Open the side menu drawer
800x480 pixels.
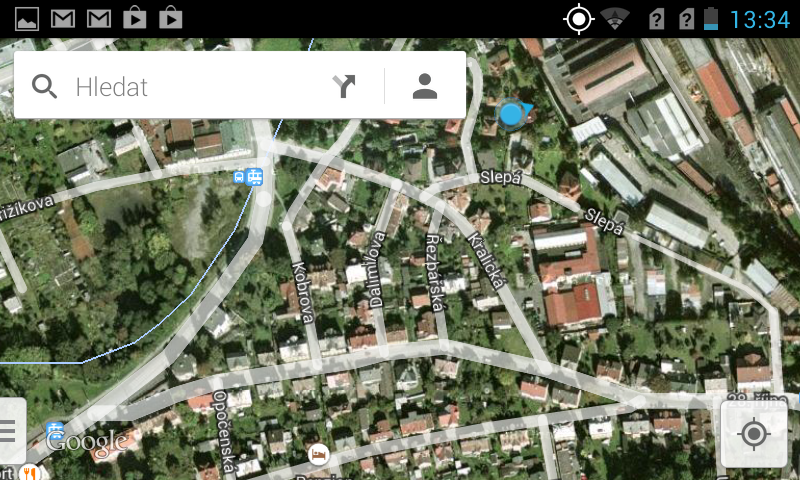pyautogui.click(x=10, y=431)
